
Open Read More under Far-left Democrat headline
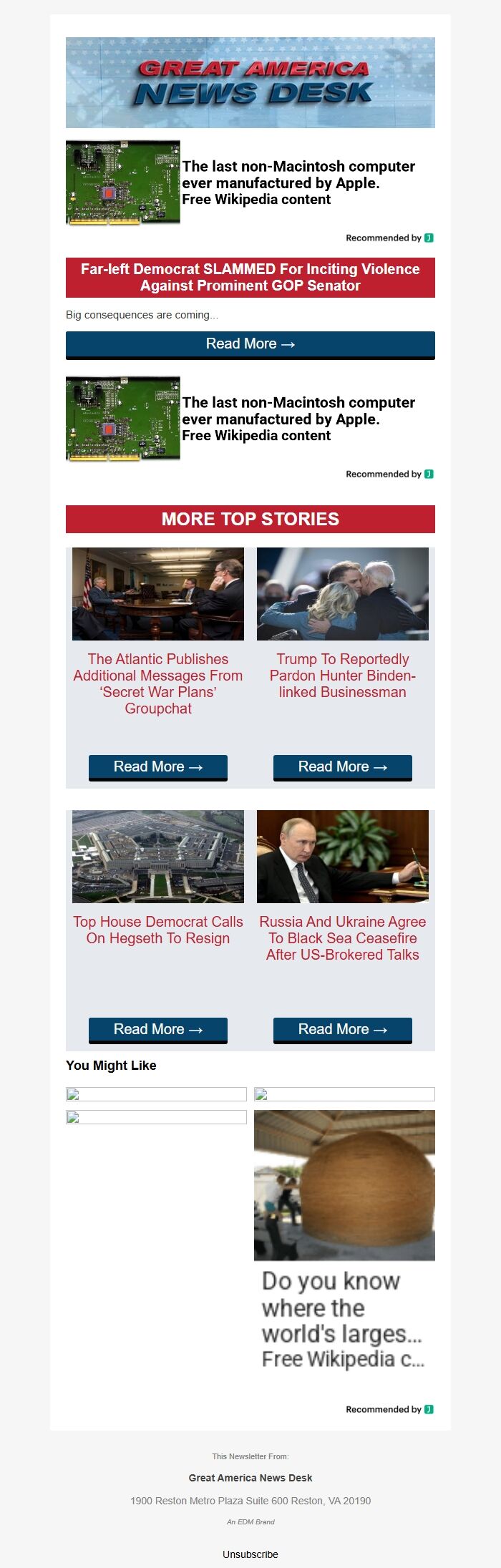click(x=250, y=344)
